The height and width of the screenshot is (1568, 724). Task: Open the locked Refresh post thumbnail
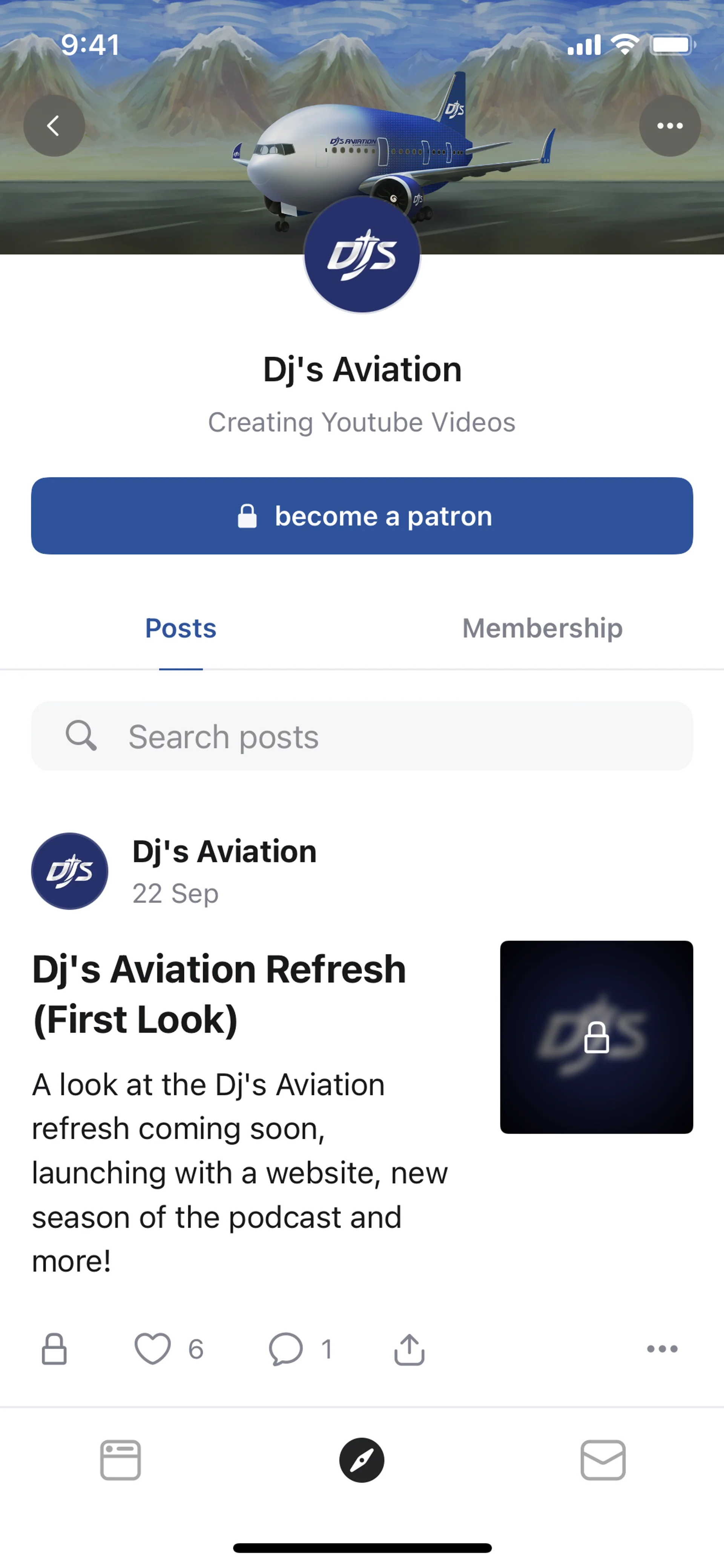tap(596, 1037)
